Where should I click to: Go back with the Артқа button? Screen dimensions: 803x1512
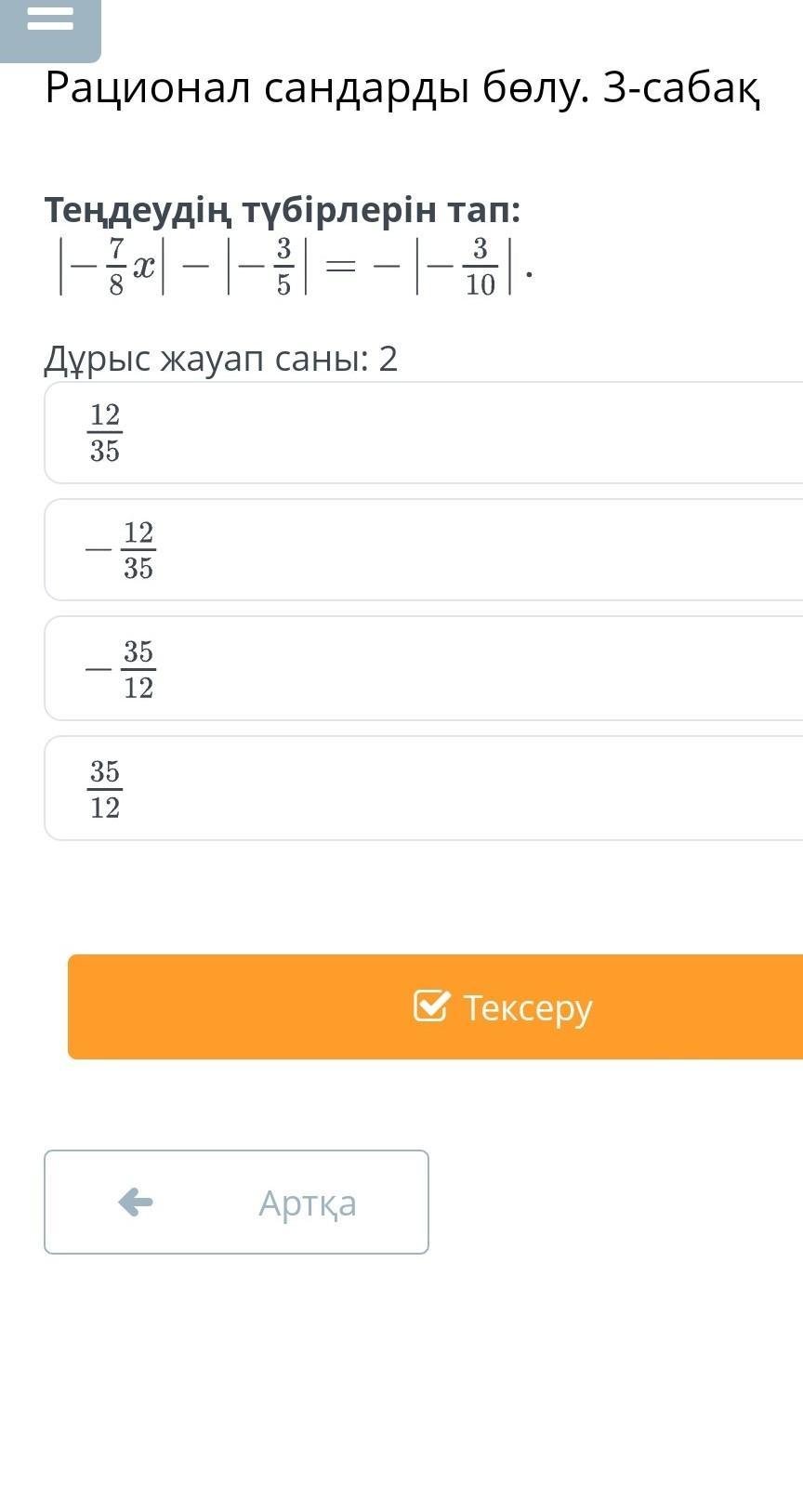click(x=236, y=1202)
